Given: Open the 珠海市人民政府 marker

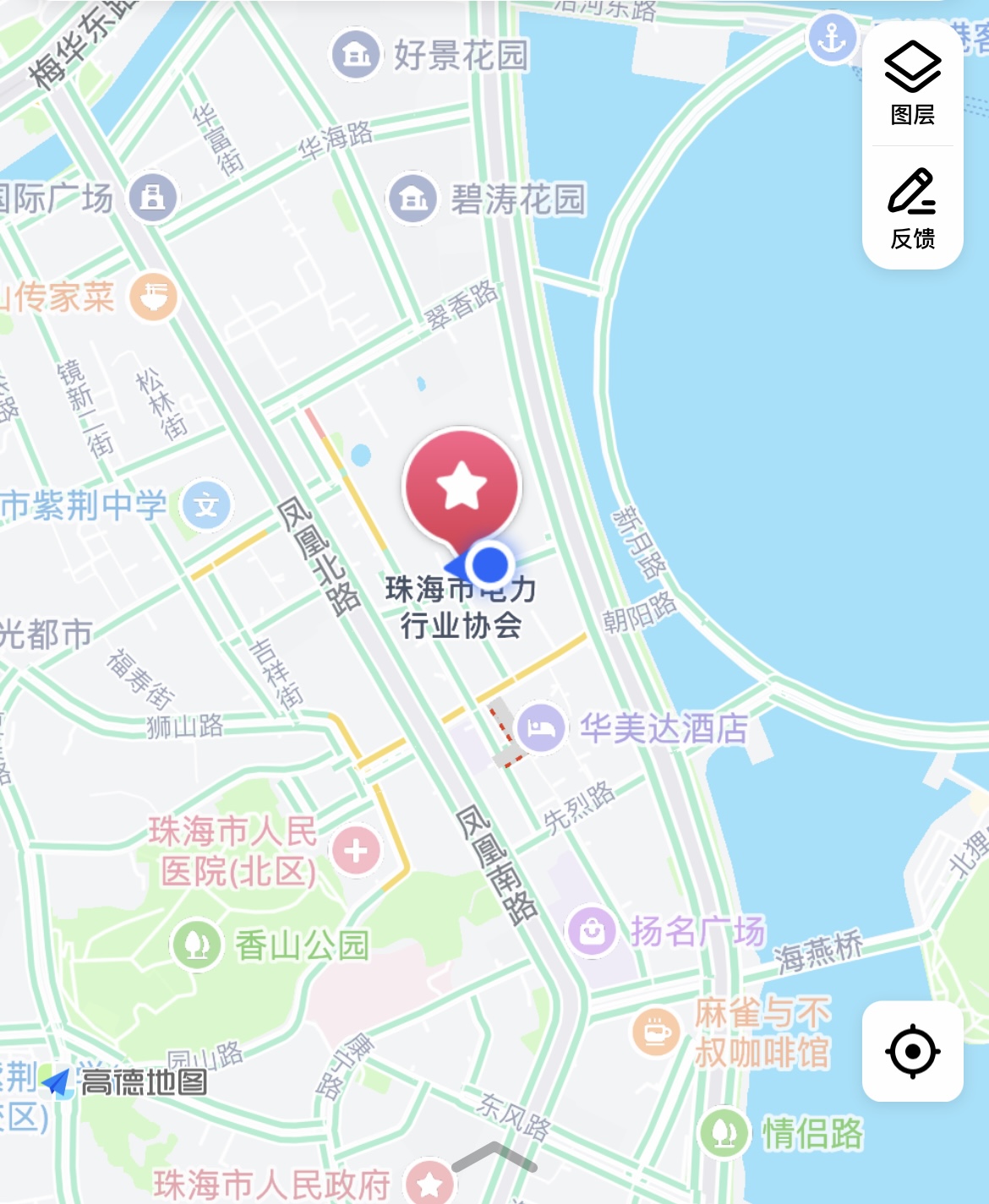Looking at the screenshot, I should (x=429, y=1185).
